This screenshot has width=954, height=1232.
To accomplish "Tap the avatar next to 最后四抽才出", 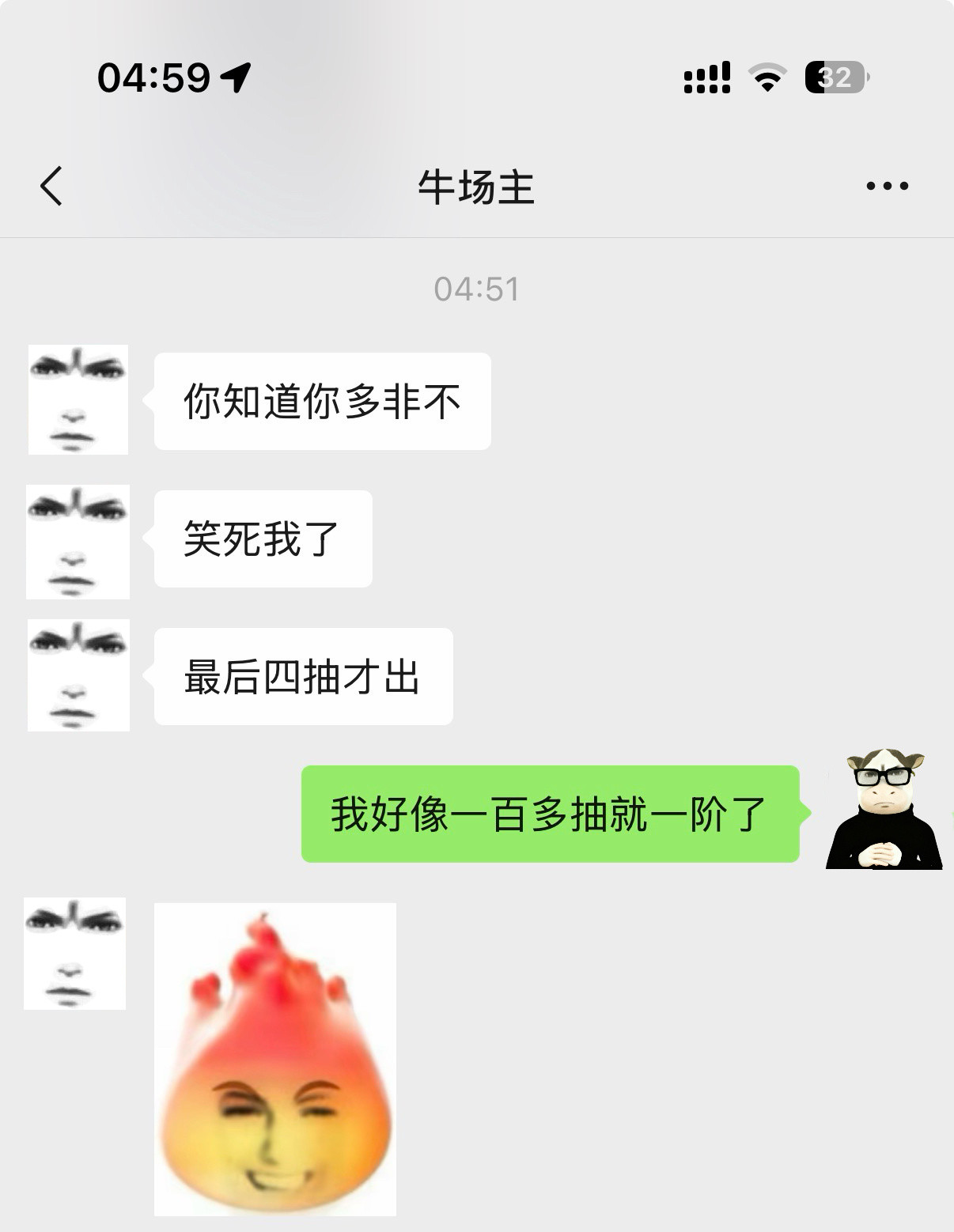I will click(x=78, y=675).
